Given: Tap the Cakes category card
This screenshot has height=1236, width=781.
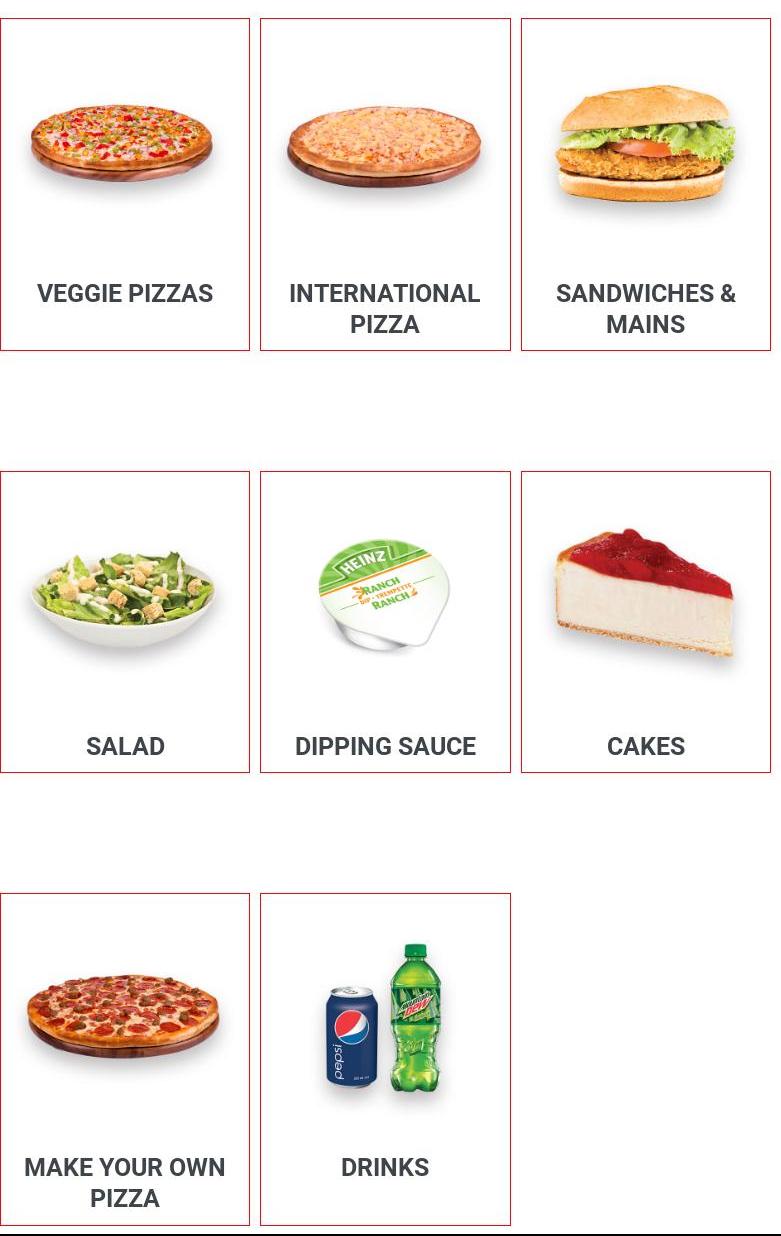Looking at the screenshot, I should [645, 621].
